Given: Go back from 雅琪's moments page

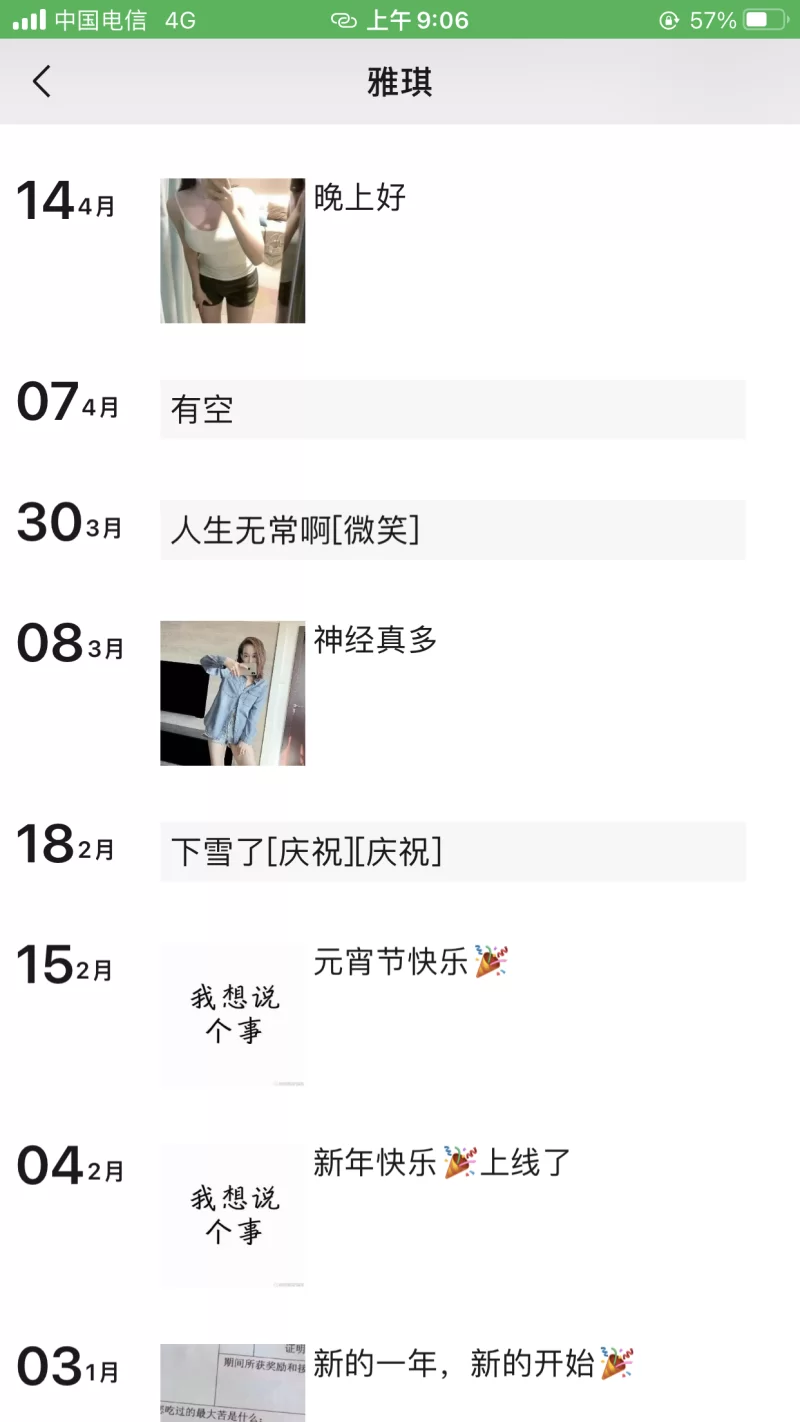Looking at the screenshot, I should [x=41, y=81].
